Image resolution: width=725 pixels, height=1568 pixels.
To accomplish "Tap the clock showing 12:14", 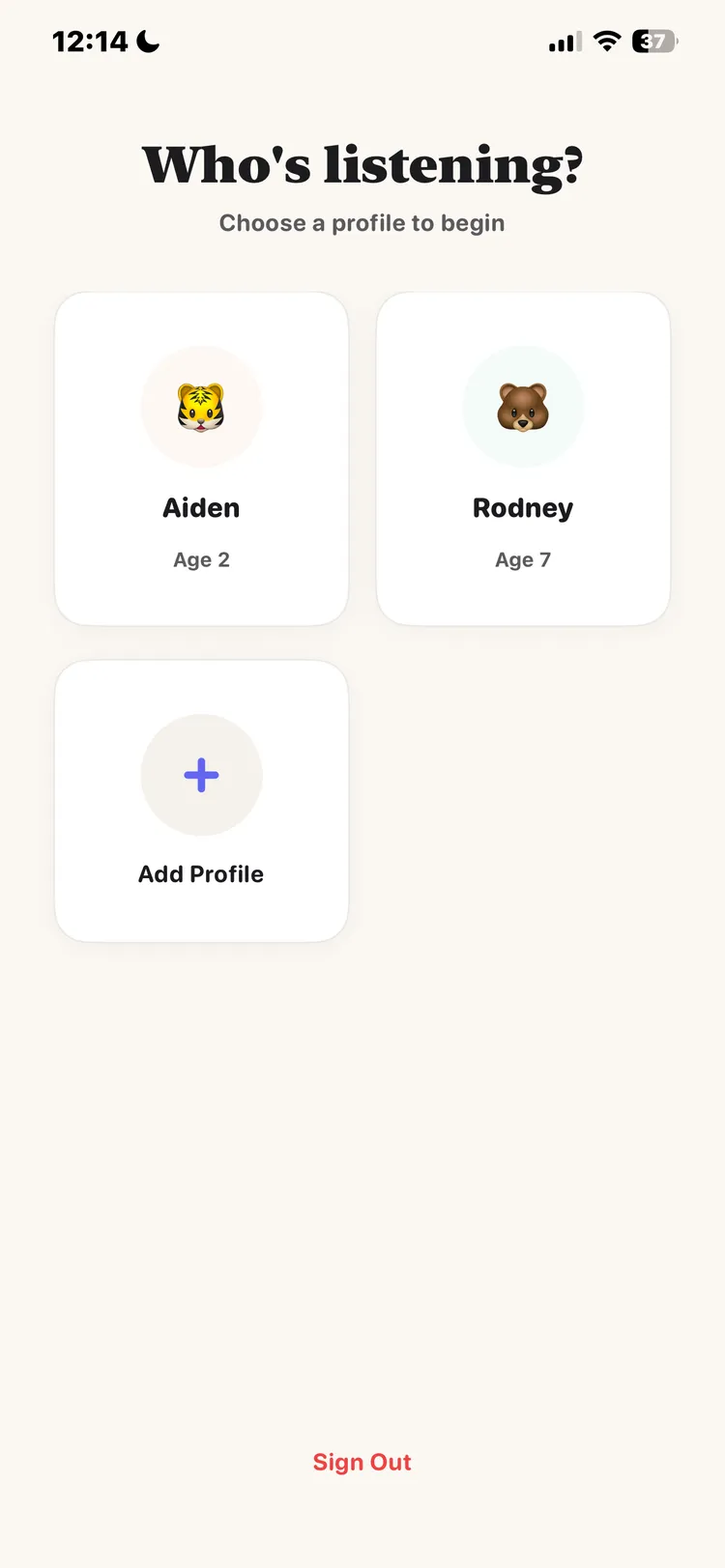I will [91, 42].
